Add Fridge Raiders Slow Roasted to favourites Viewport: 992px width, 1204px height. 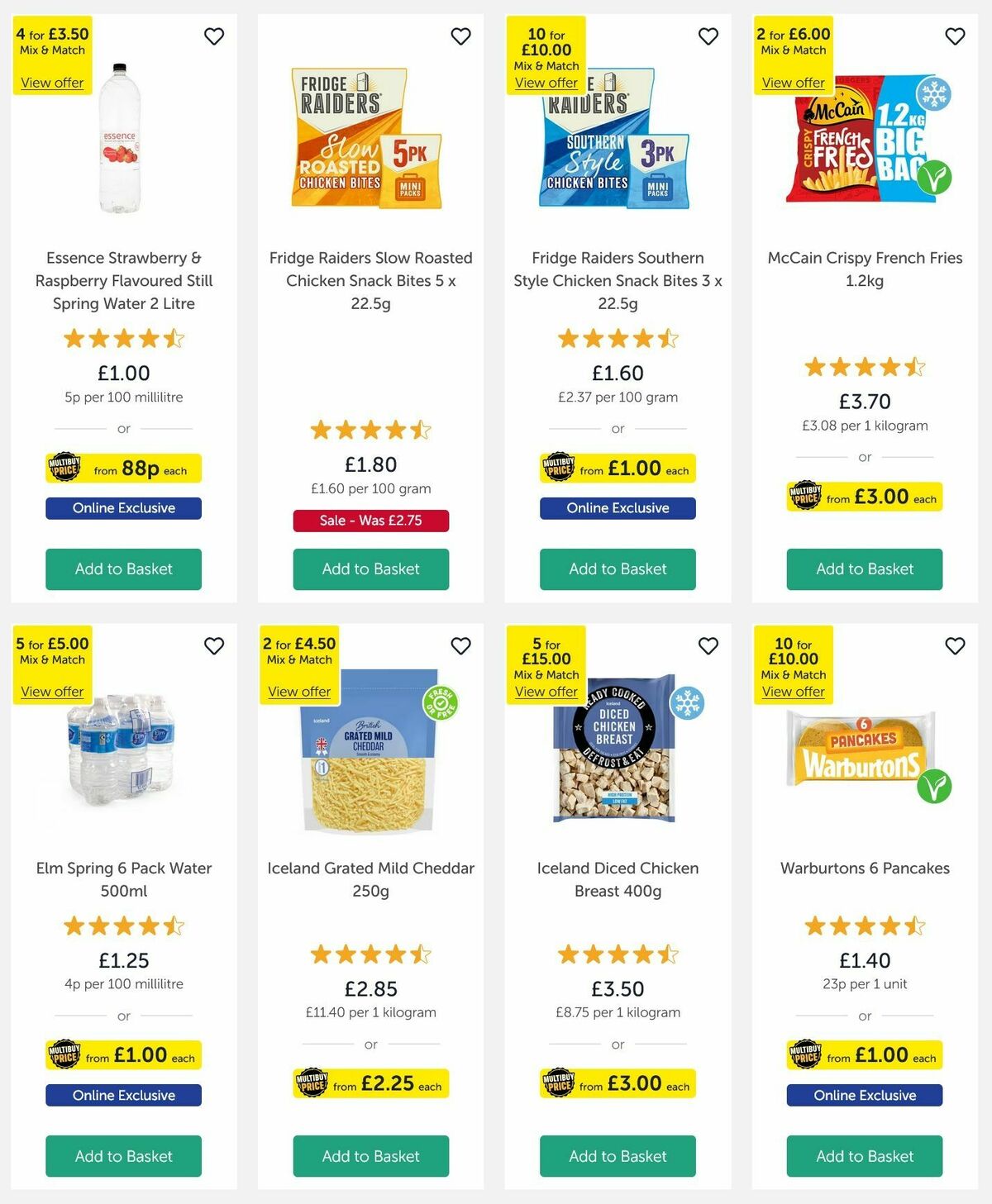point(460,36)
